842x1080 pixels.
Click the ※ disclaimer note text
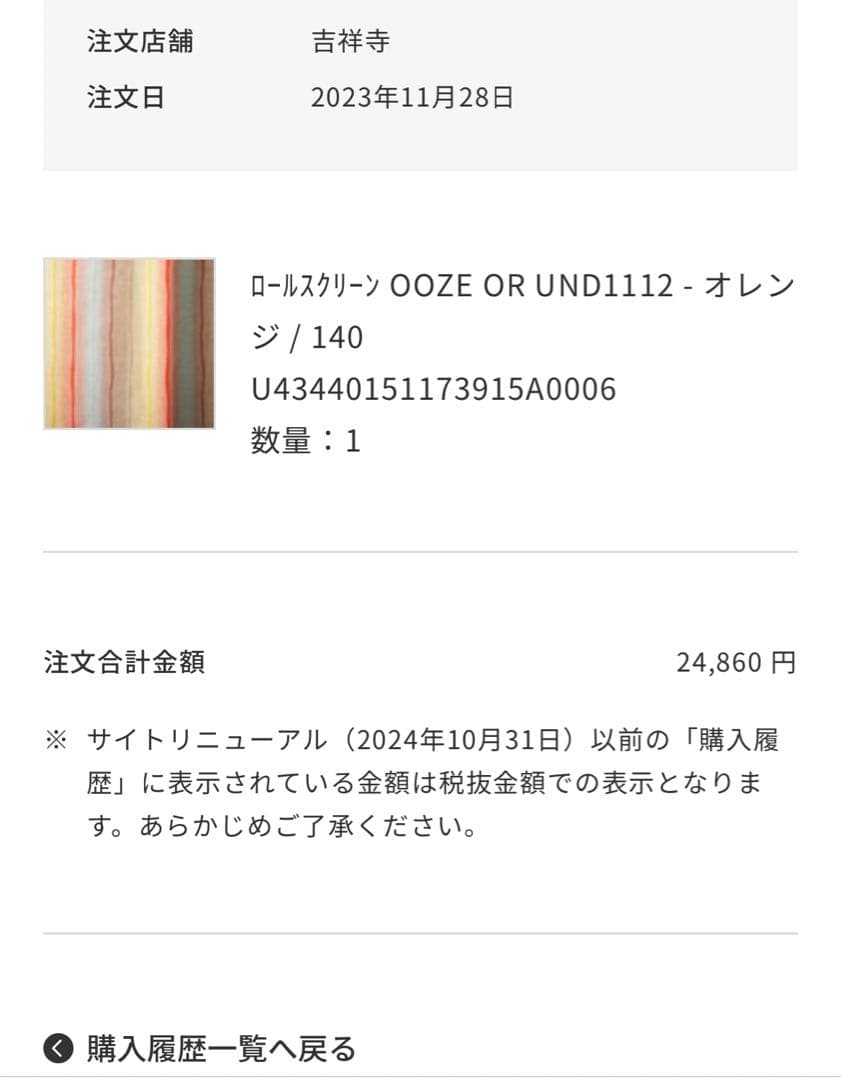tap(420, 778)
